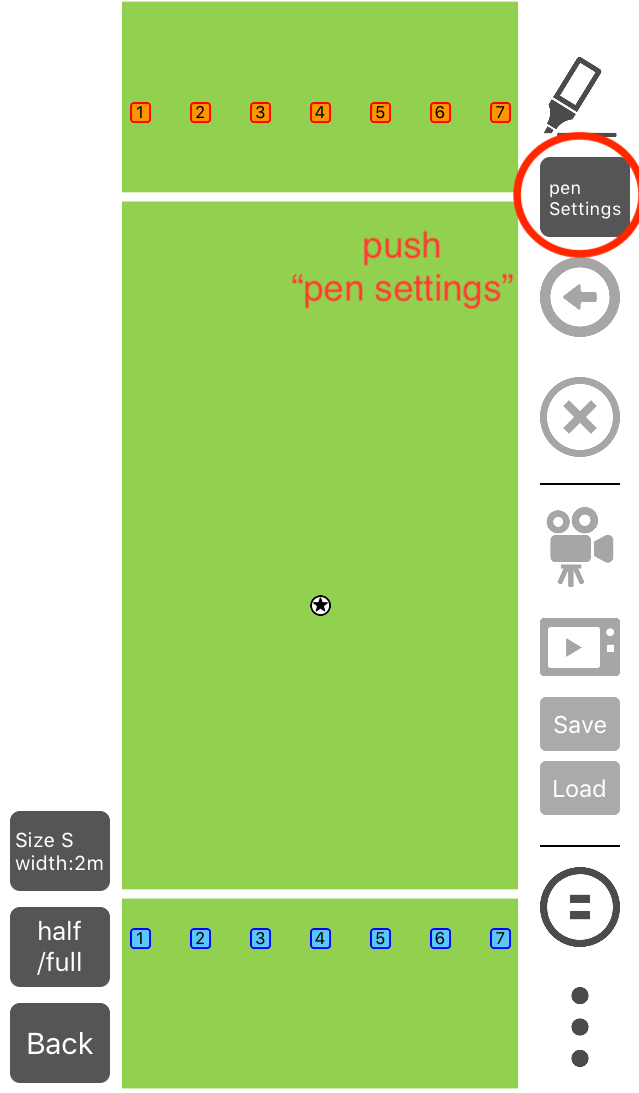Open pen Settings
This screenshot has width=639, height=1093.
point(585,197)
